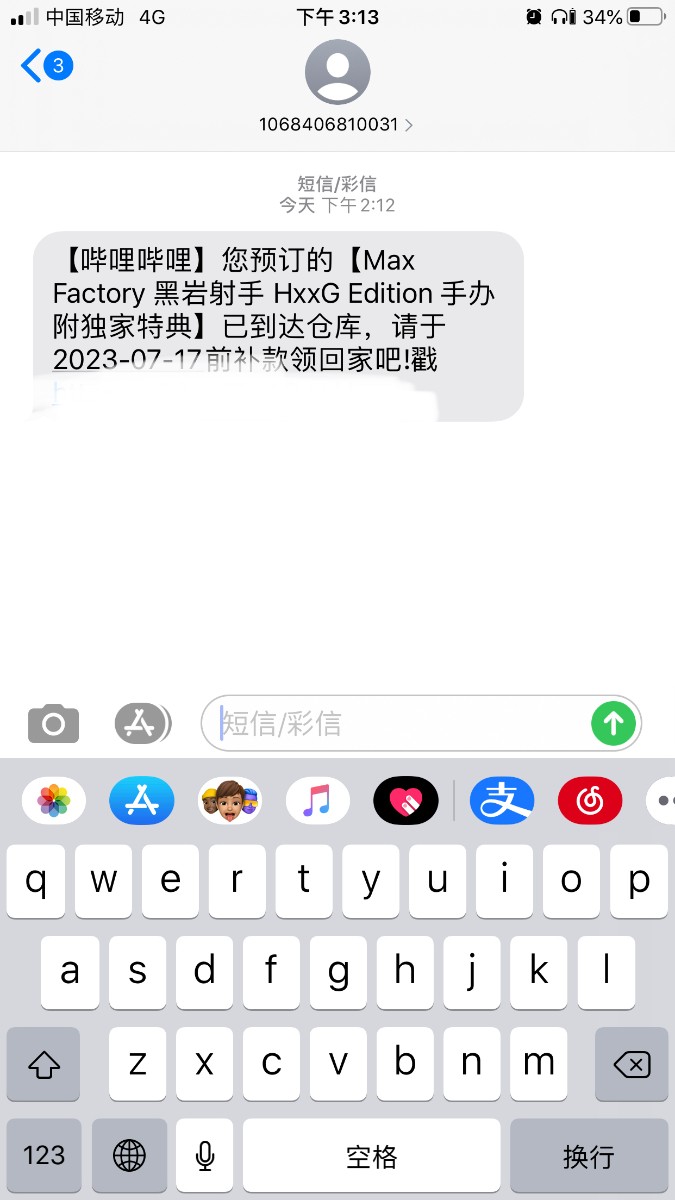675x1200 pixels.
Task: Open the NetEase Cloud Music app
Action: pyautogui.click(x=590, y=800)
